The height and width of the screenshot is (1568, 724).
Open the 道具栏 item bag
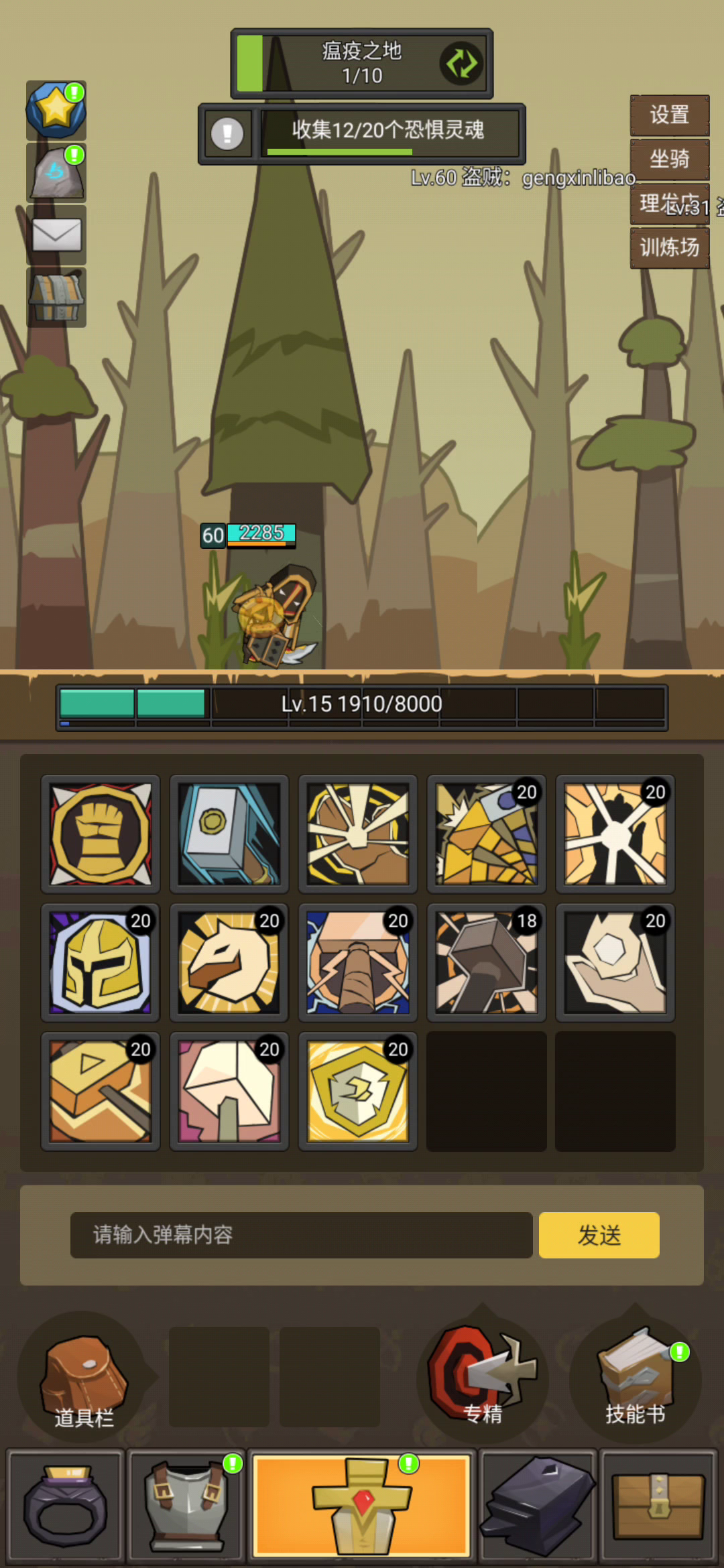[84, 1378]
